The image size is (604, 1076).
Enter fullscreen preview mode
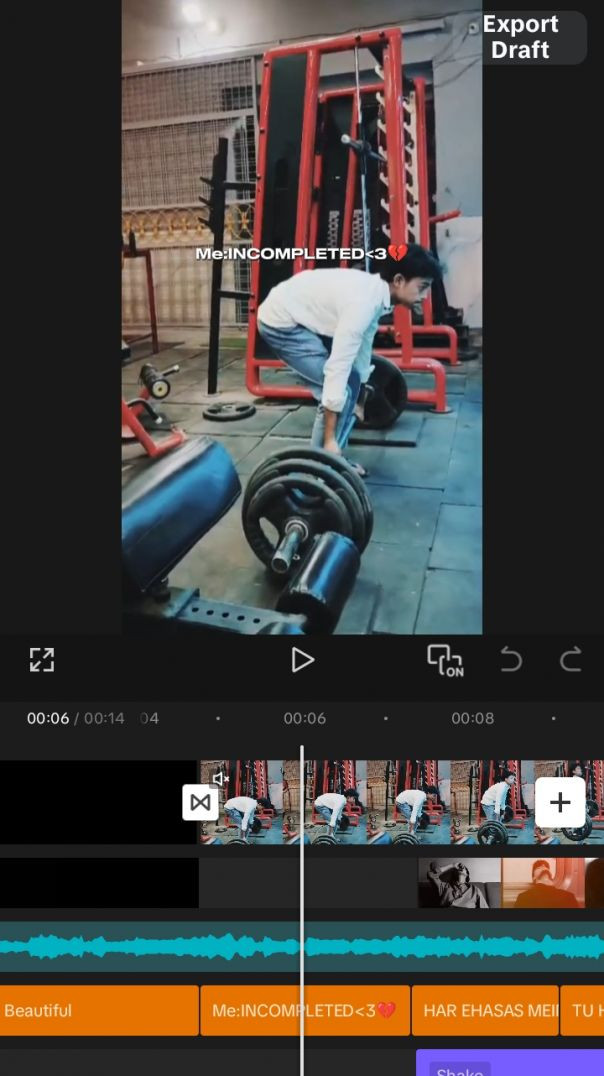click(41, 660)
